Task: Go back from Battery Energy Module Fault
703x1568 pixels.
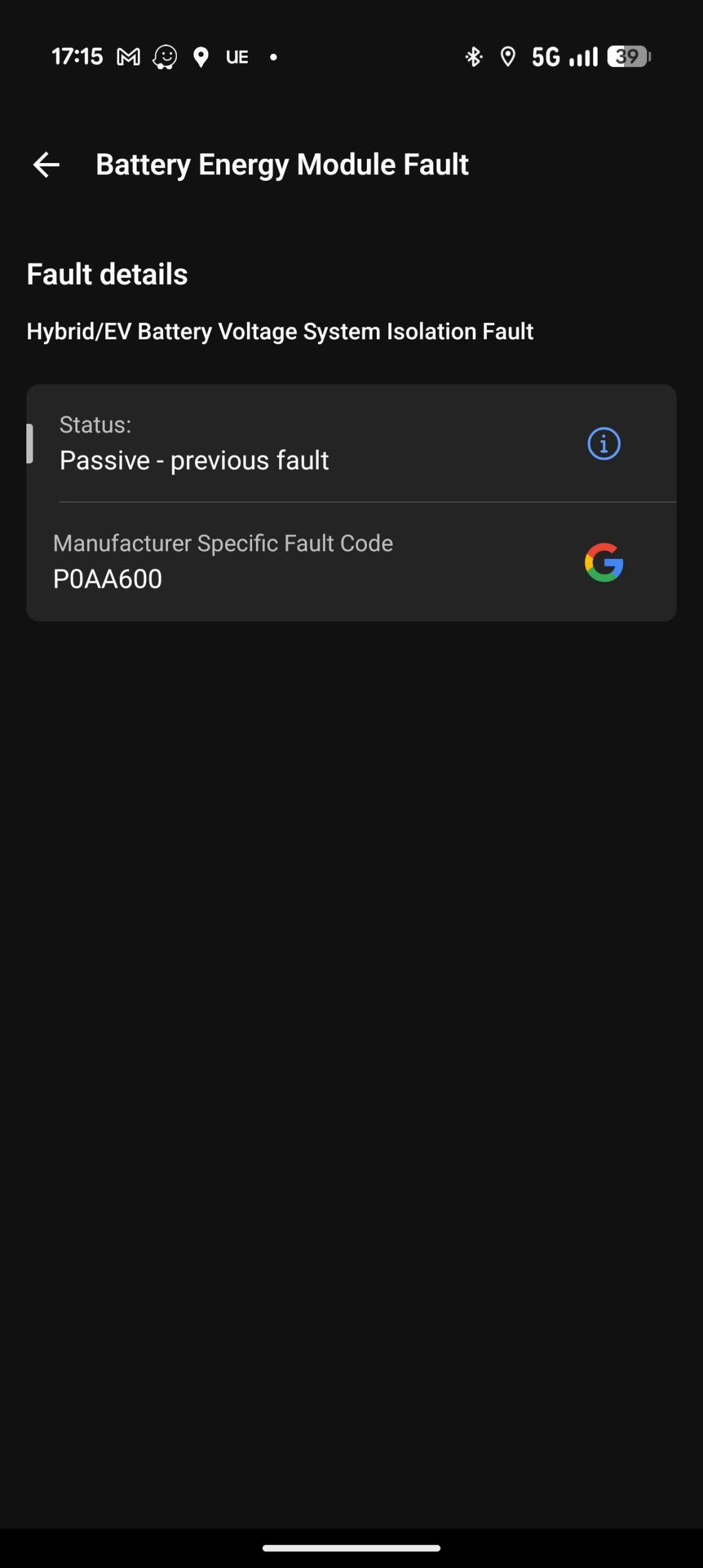Action: click(x=46, y=165)
